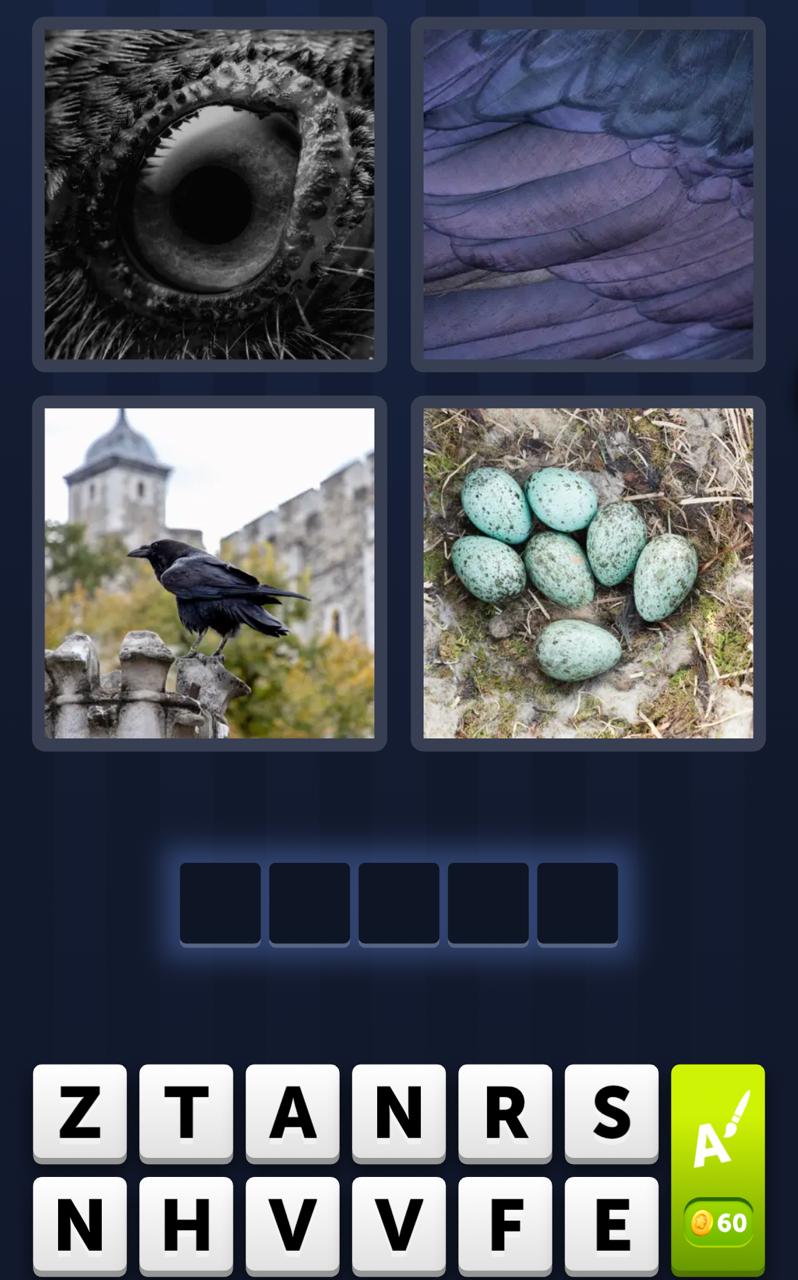798x1280 pixels.
Task: Open the raven on castle wall picture
Action: click(x=209, y=573)
